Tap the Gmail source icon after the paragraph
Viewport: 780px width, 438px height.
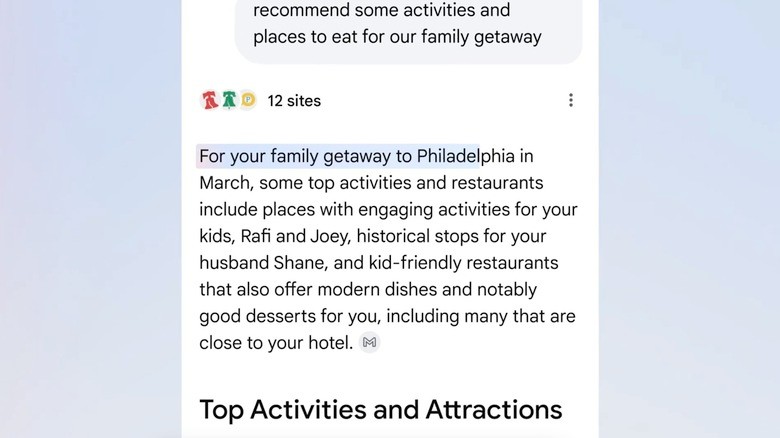(370, 343)
